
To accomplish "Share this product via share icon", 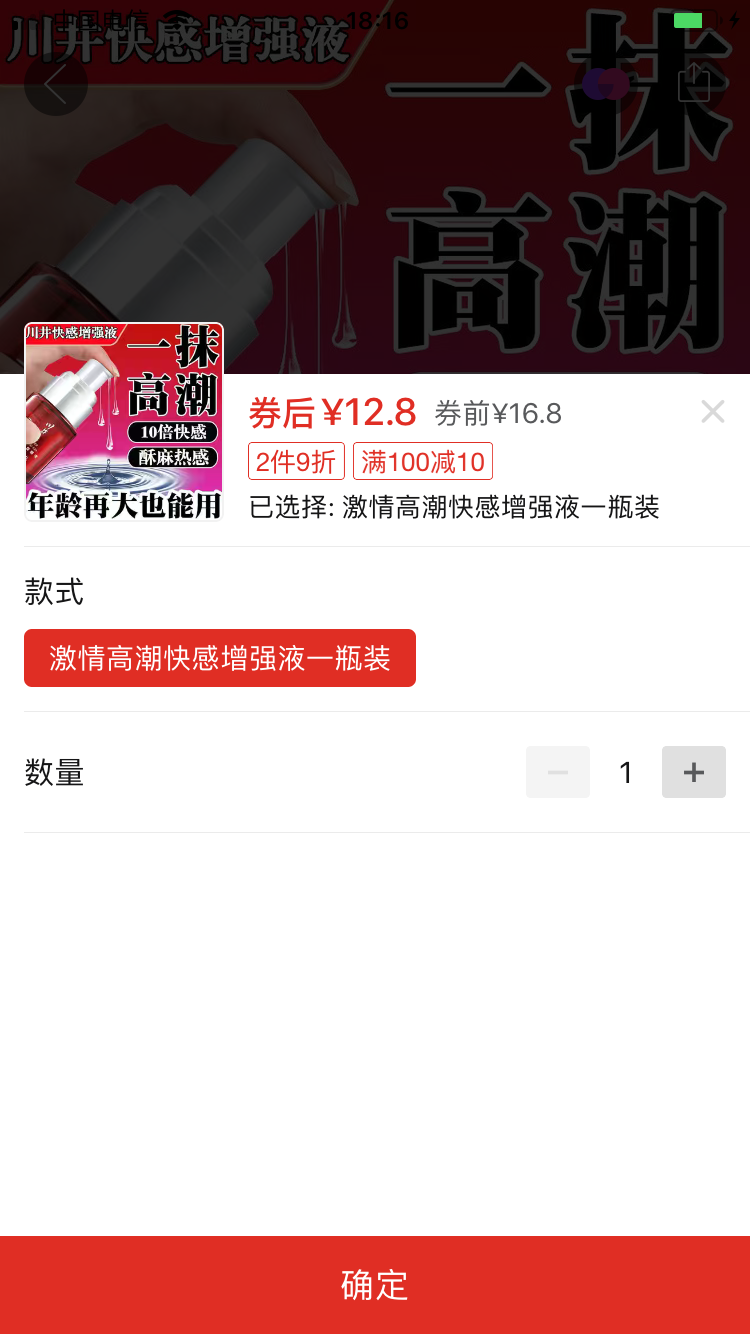I will click(694, 83).
